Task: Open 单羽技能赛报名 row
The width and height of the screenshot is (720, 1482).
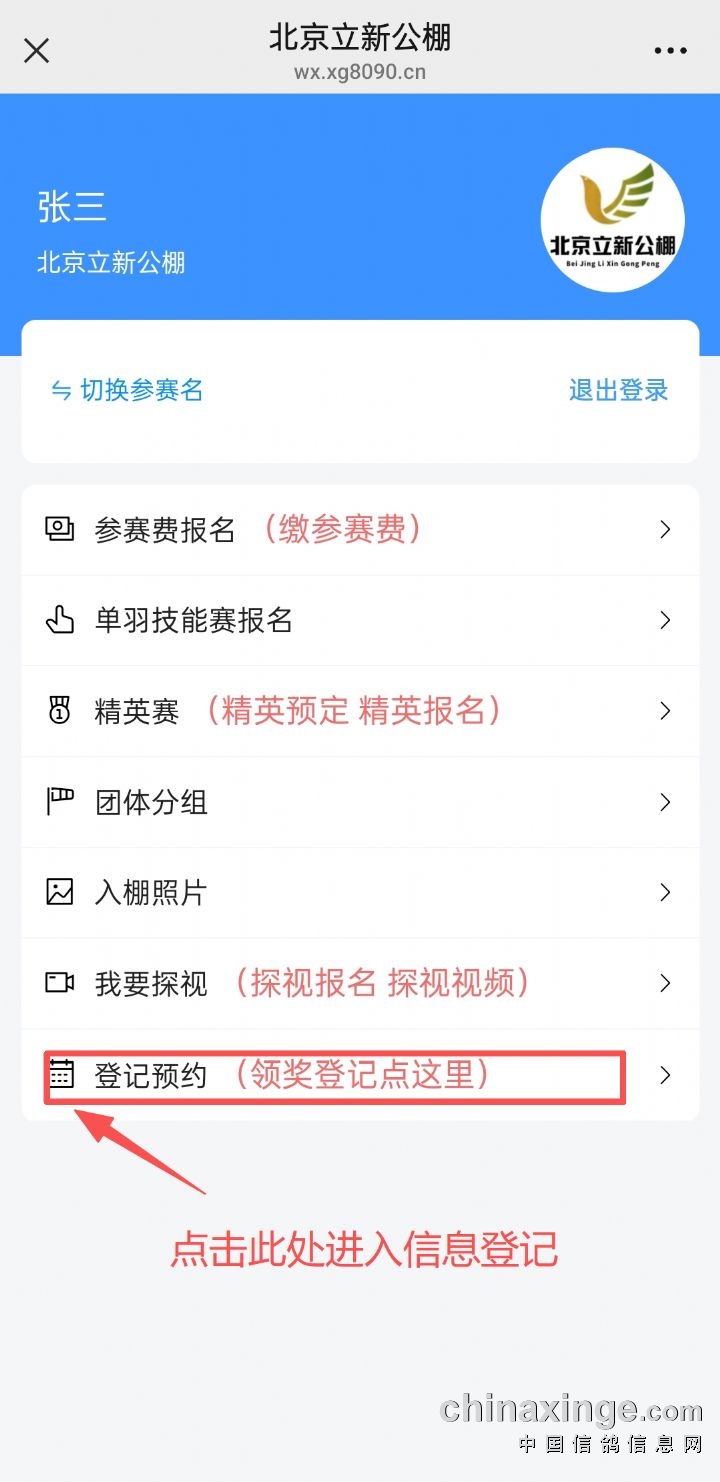Action: [360, 621]
